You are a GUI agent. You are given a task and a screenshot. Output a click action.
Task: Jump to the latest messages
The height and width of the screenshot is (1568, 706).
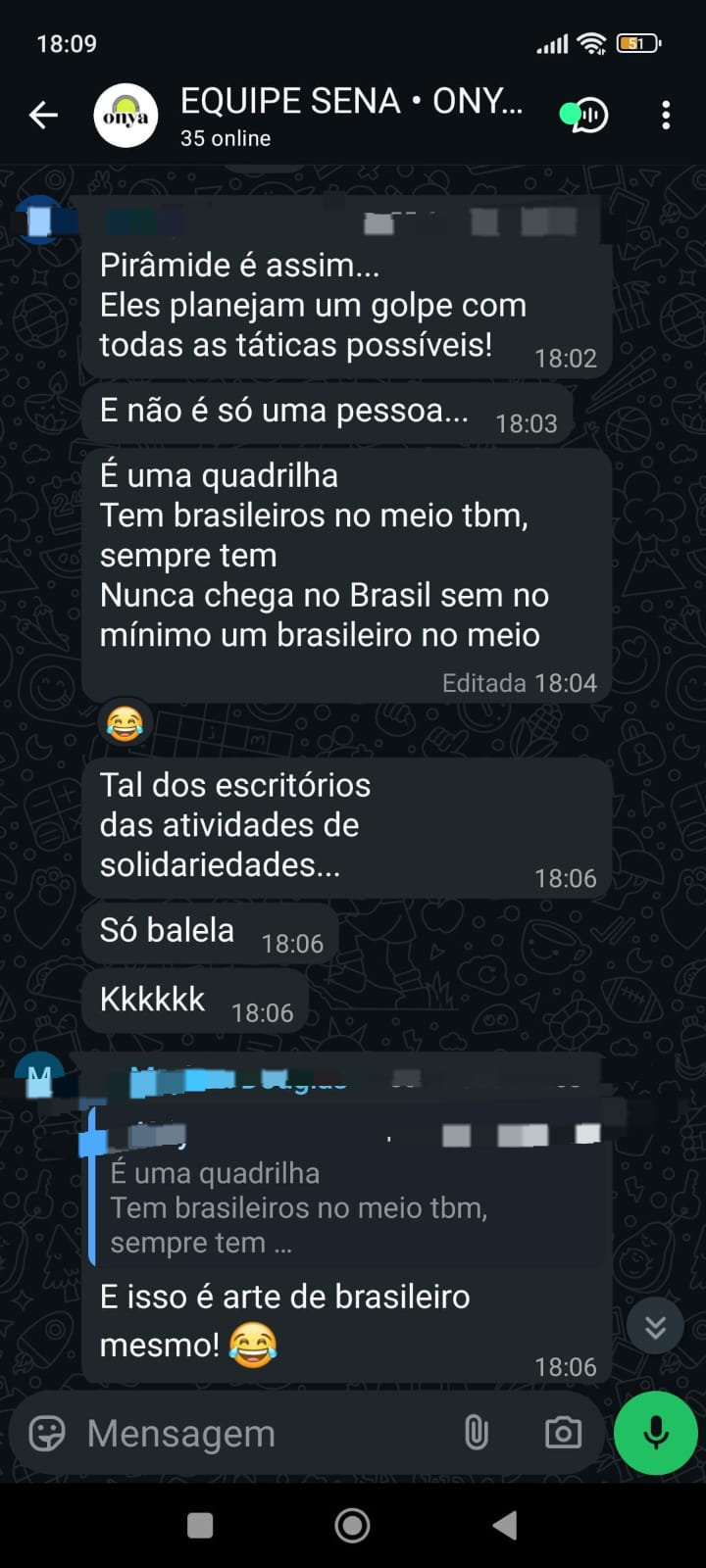pyautogui.click(x=655, y=1327)
